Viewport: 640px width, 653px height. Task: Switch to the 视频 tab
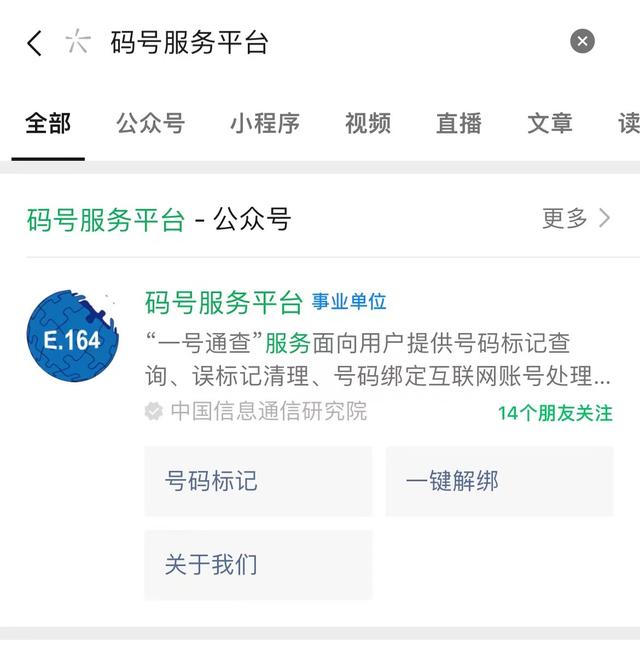tap(367, 124)
